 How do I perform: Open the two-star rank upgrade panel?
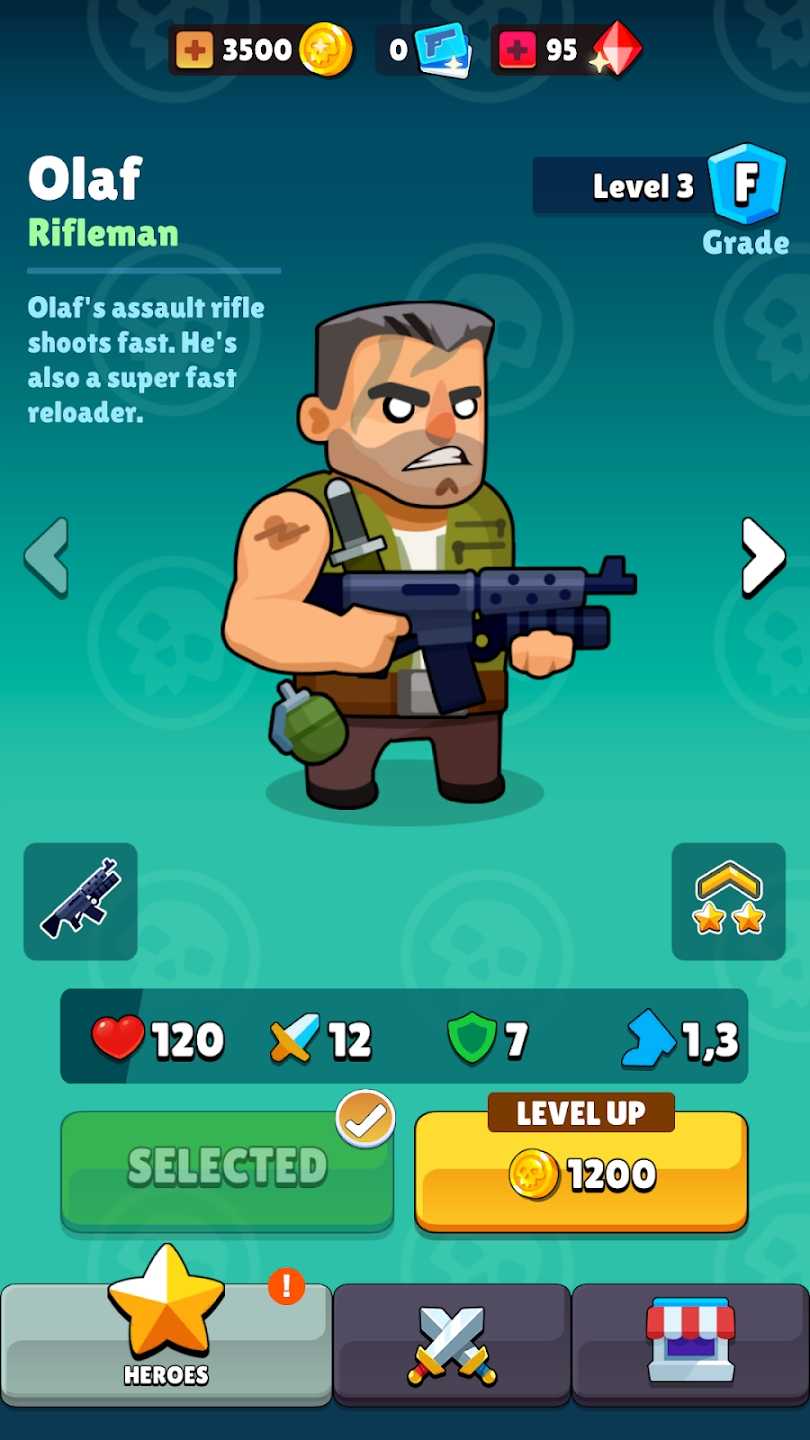tap(728, 900)
